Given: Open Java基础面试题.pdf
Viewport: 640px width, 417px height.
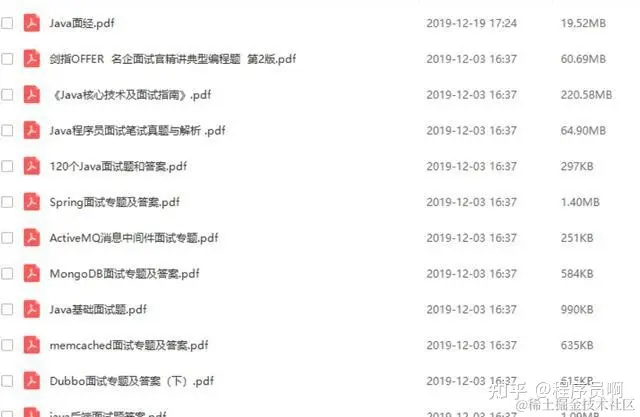Looking at the screenshot, I should [98, 309].
